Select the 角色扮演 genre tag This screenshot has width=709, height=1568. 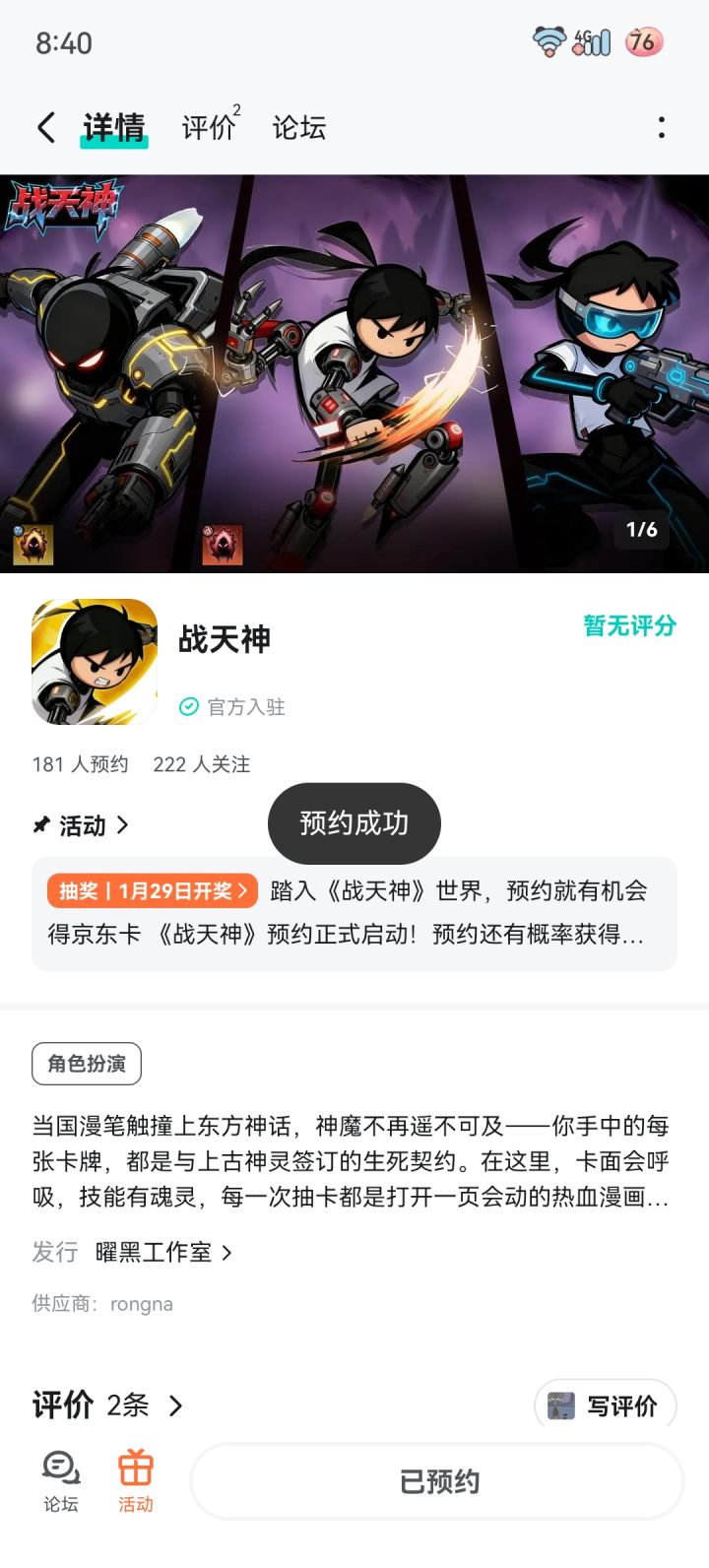click(x=85, y=1064)
